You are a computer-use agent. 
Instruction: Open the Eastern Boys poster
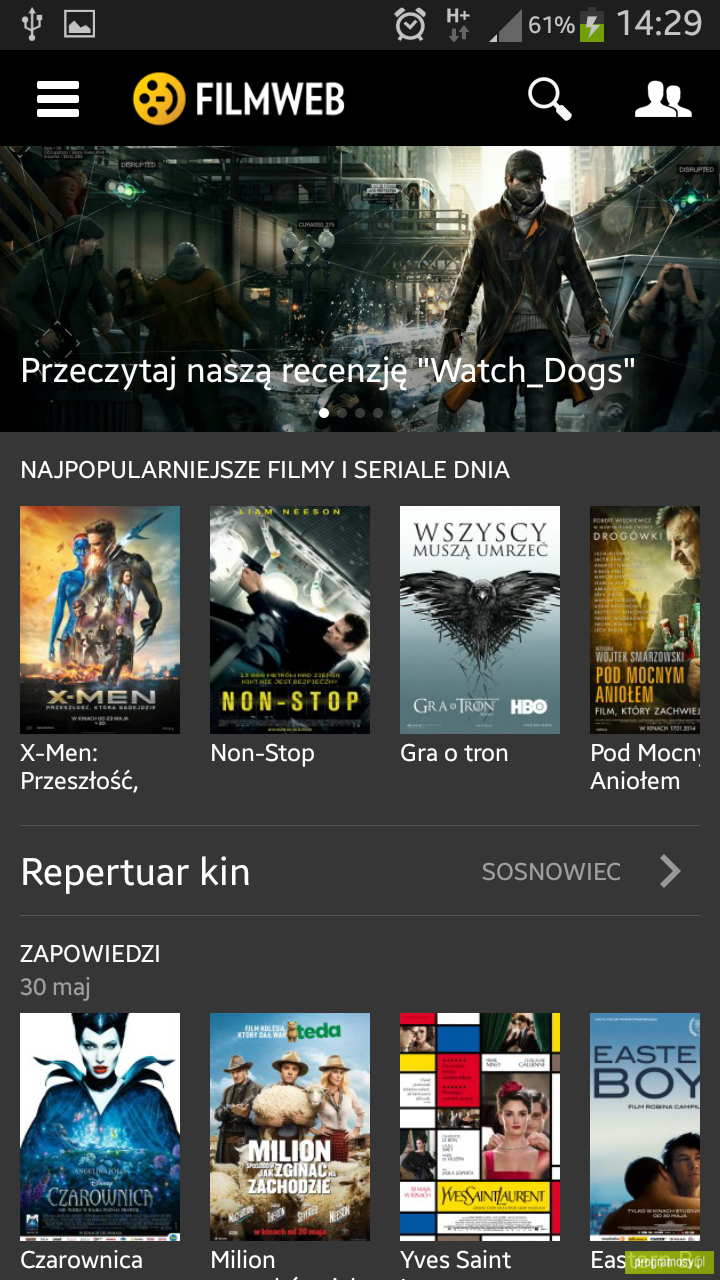pyautogui.click(x=645, y=1127)
